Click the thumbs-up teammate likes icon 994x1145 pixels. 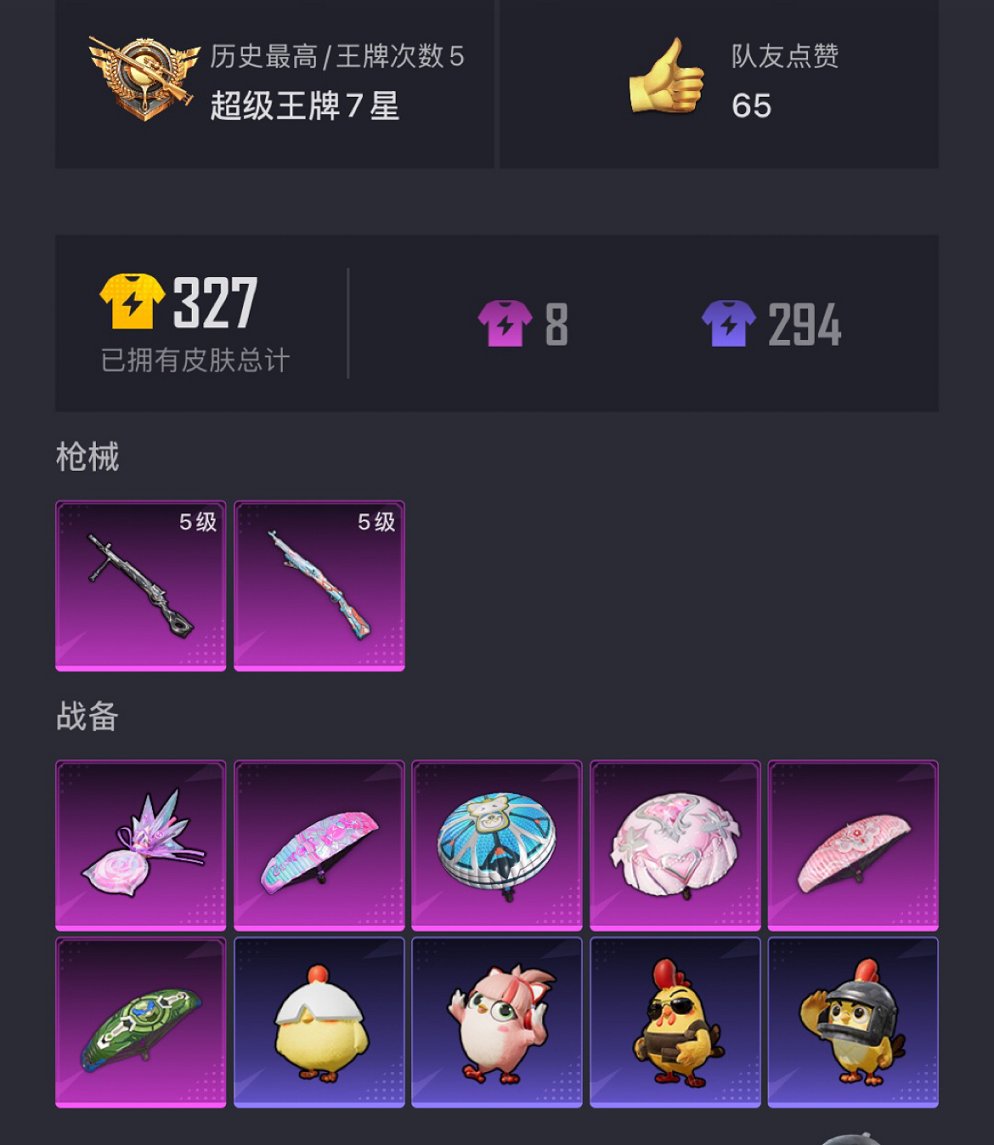click(x=664, y=75)
